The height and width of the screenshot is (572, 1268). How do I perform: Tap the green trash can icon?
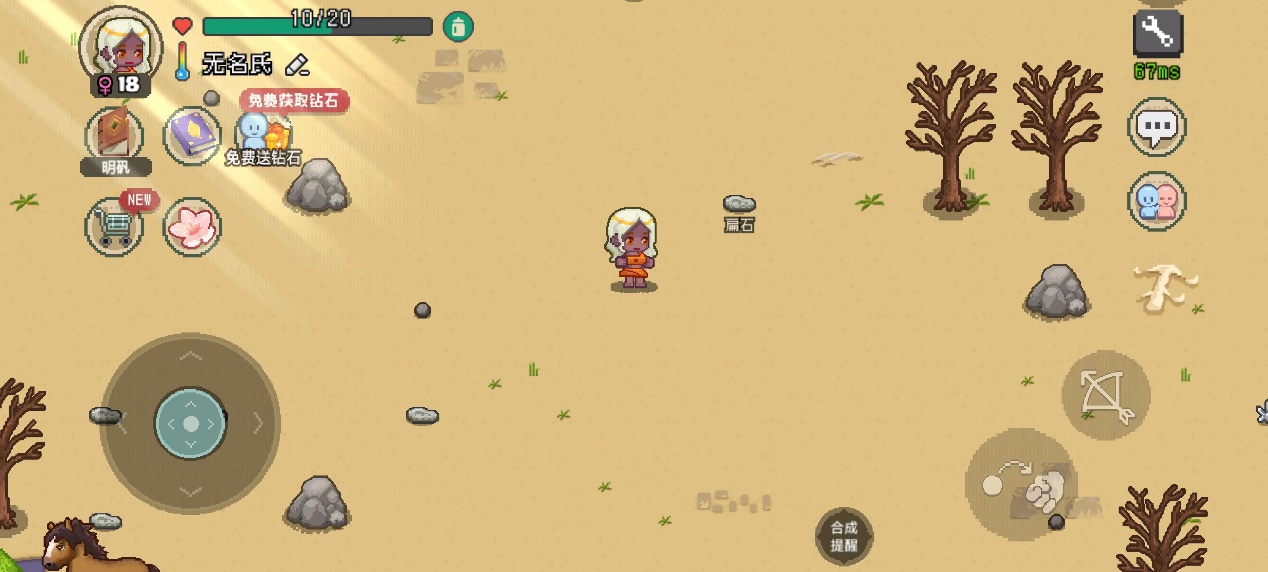pos(458,27)
